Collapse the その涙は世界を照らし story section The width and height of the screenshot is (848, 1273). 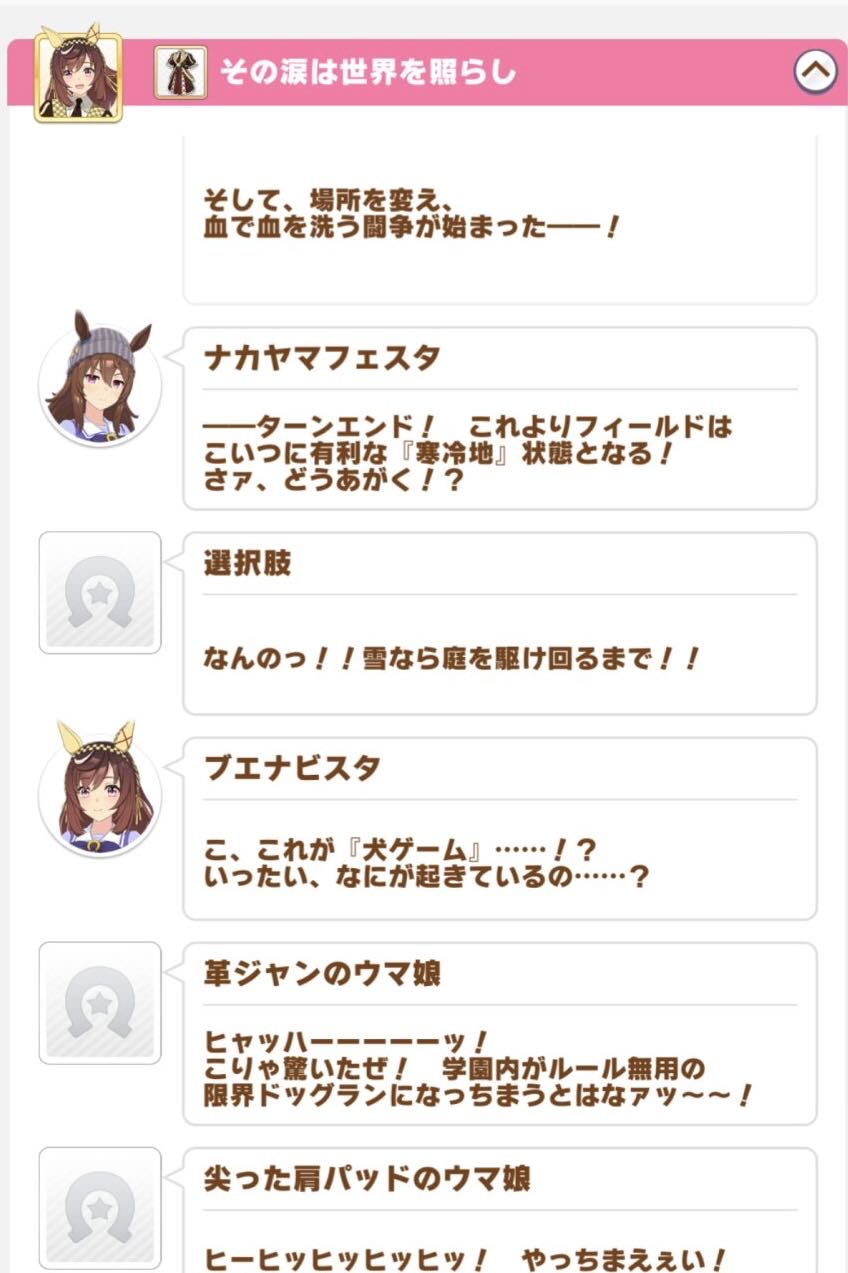pyautogui.click(x=815, y=72)
